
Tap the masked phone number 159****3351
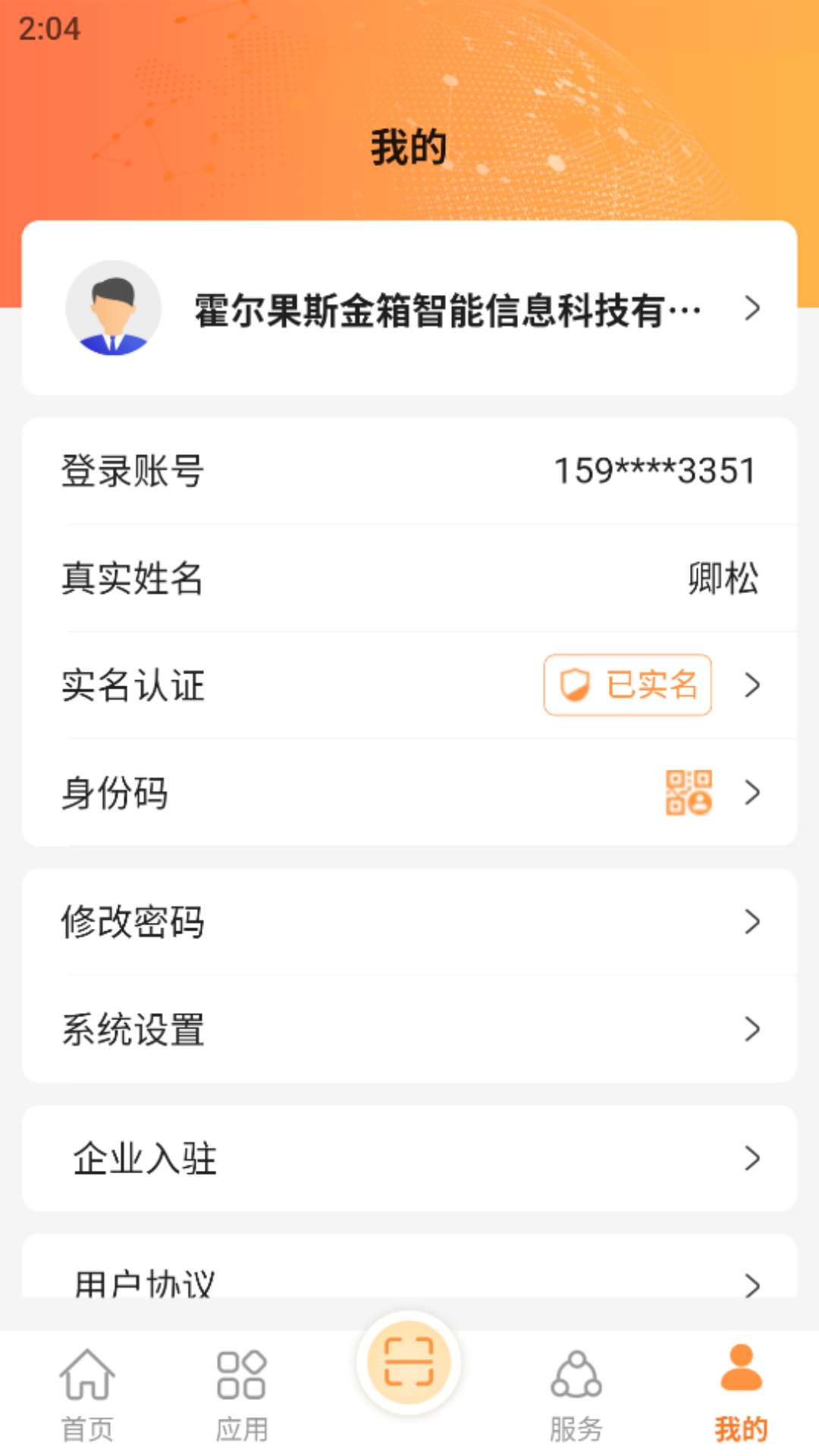[x=652, y=470]
